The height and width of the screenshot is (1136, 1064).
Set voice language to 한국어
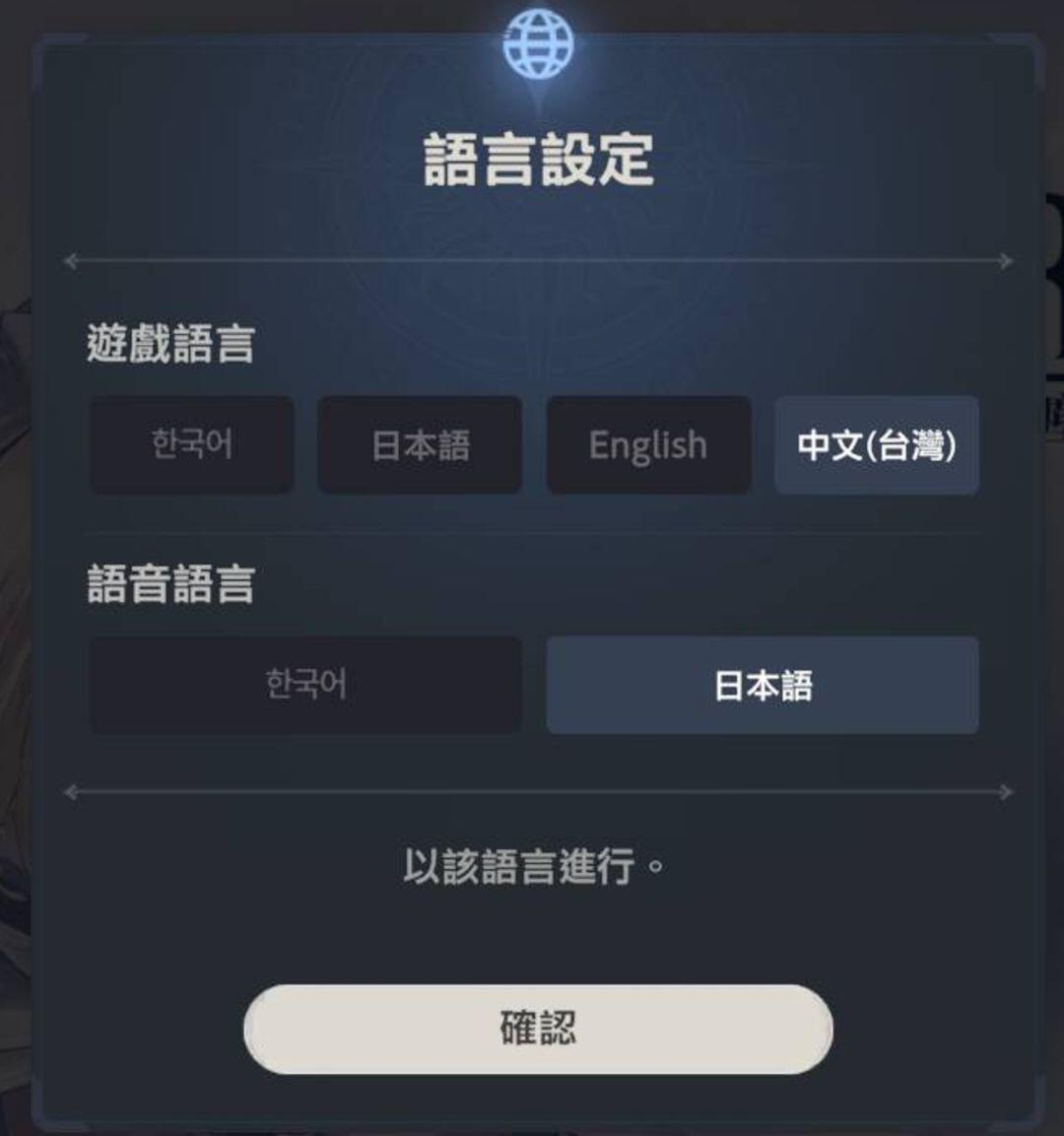click(x=305, y=684)
